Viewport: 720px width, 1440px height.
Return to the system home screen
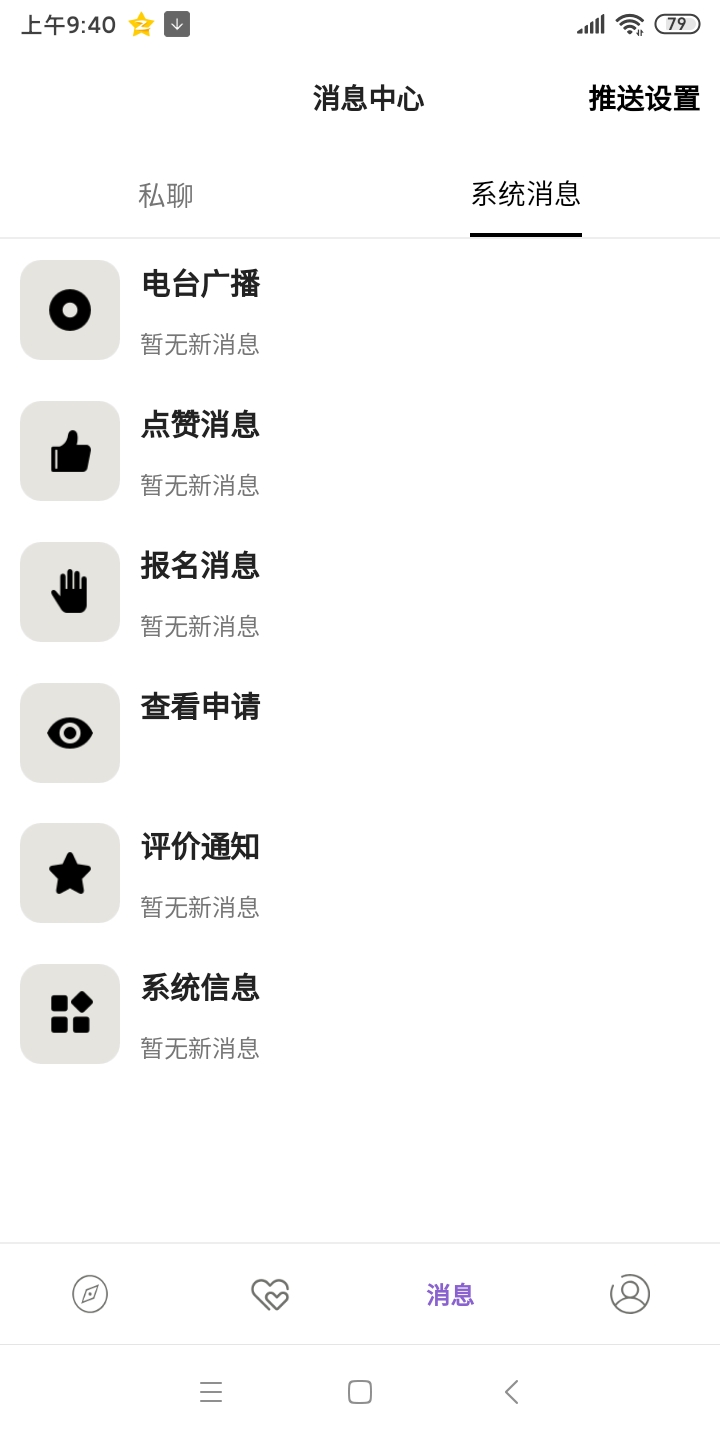click(x=360, y=1392)
